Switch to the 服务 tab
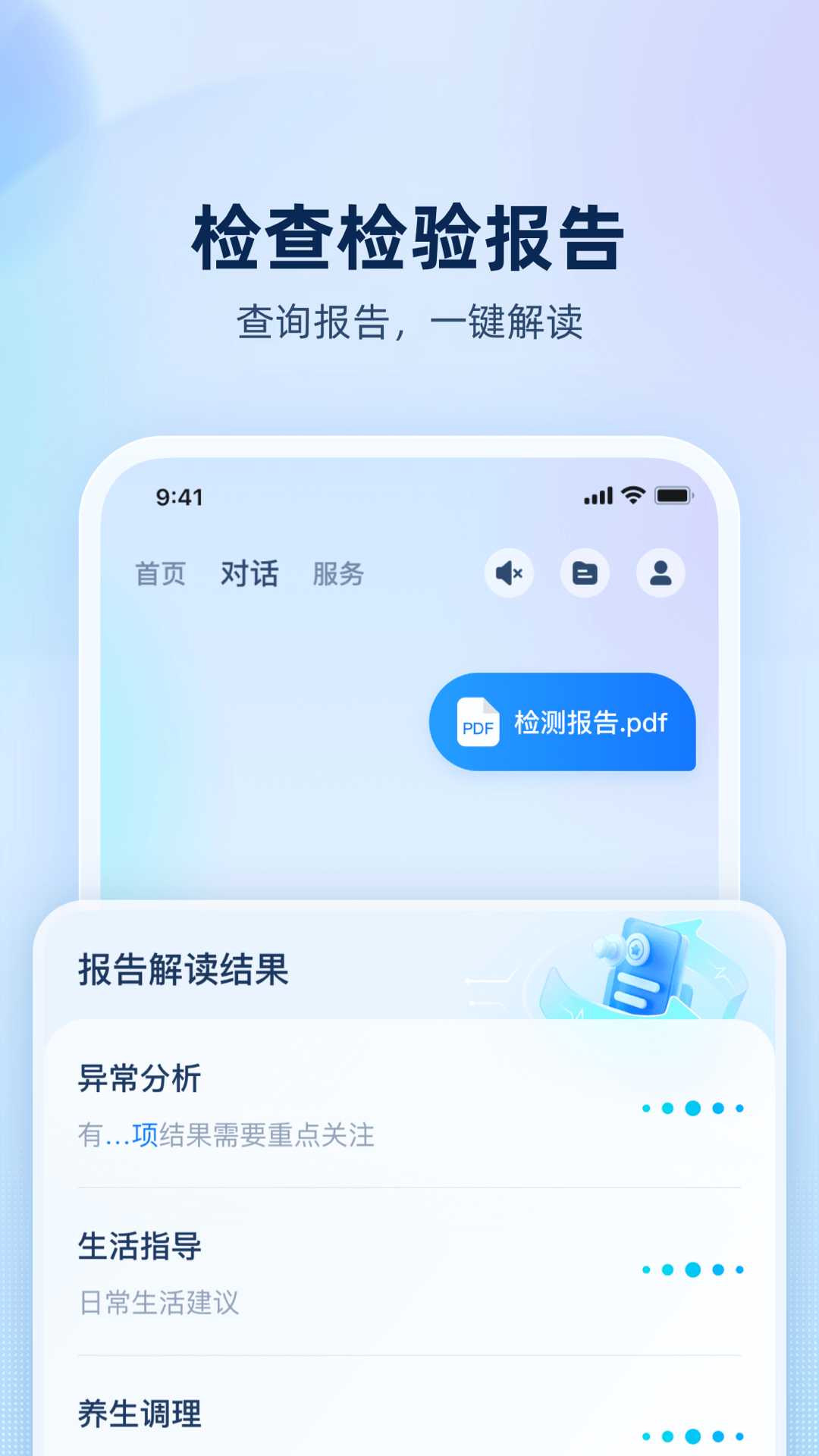 [338, 574]
